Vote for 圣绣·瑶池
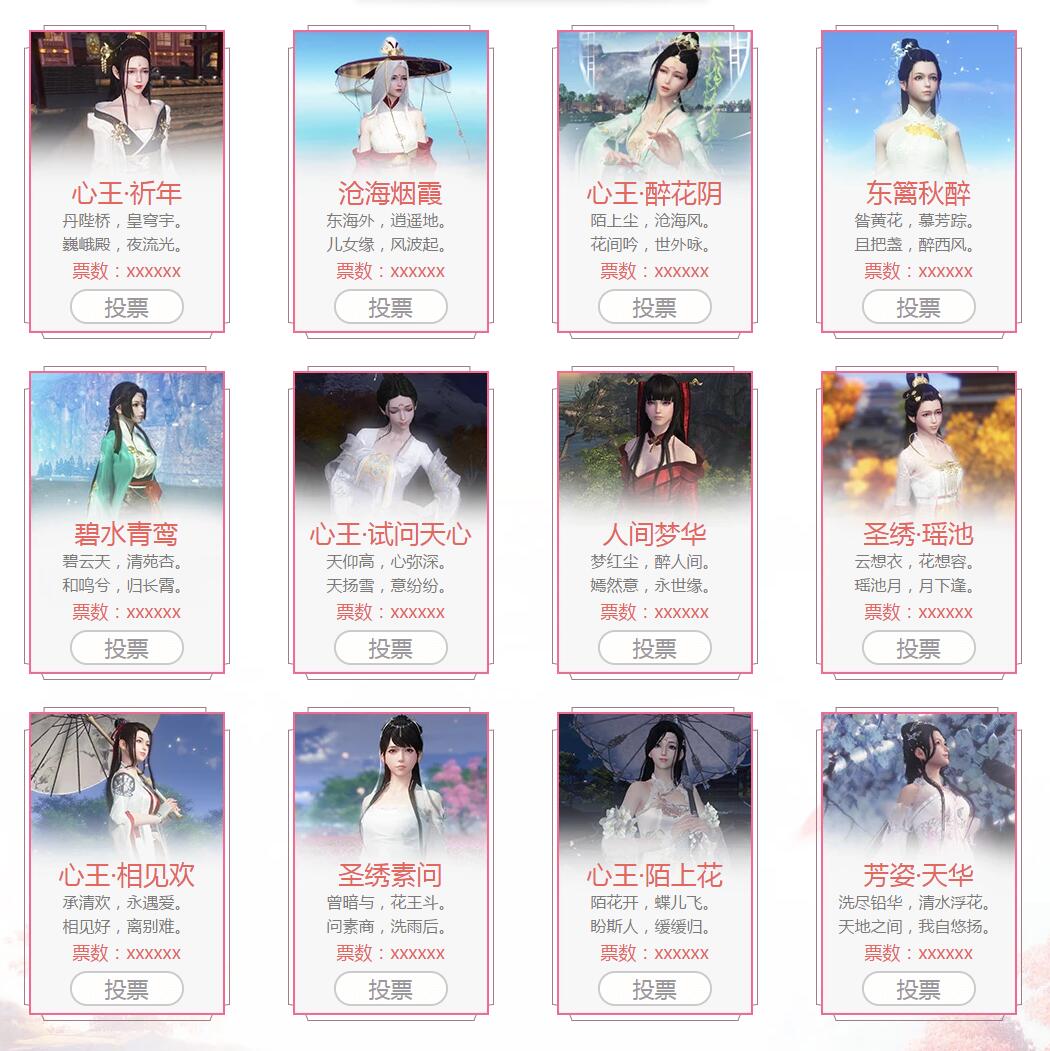This screenshot has height=1051, width=1050. 919,648
